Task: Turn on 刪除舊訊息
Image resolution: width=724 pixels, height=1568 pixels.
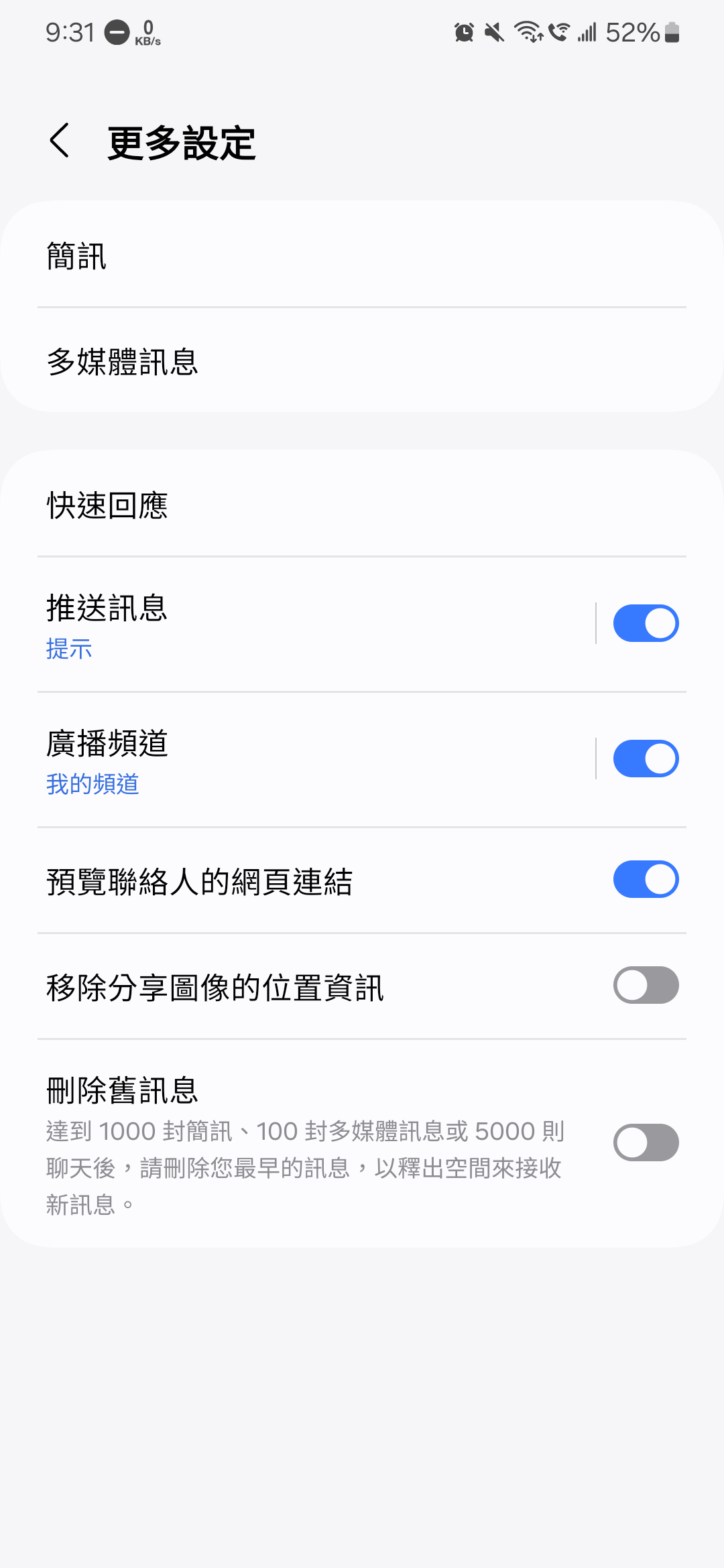Action: pos(646,1143)
